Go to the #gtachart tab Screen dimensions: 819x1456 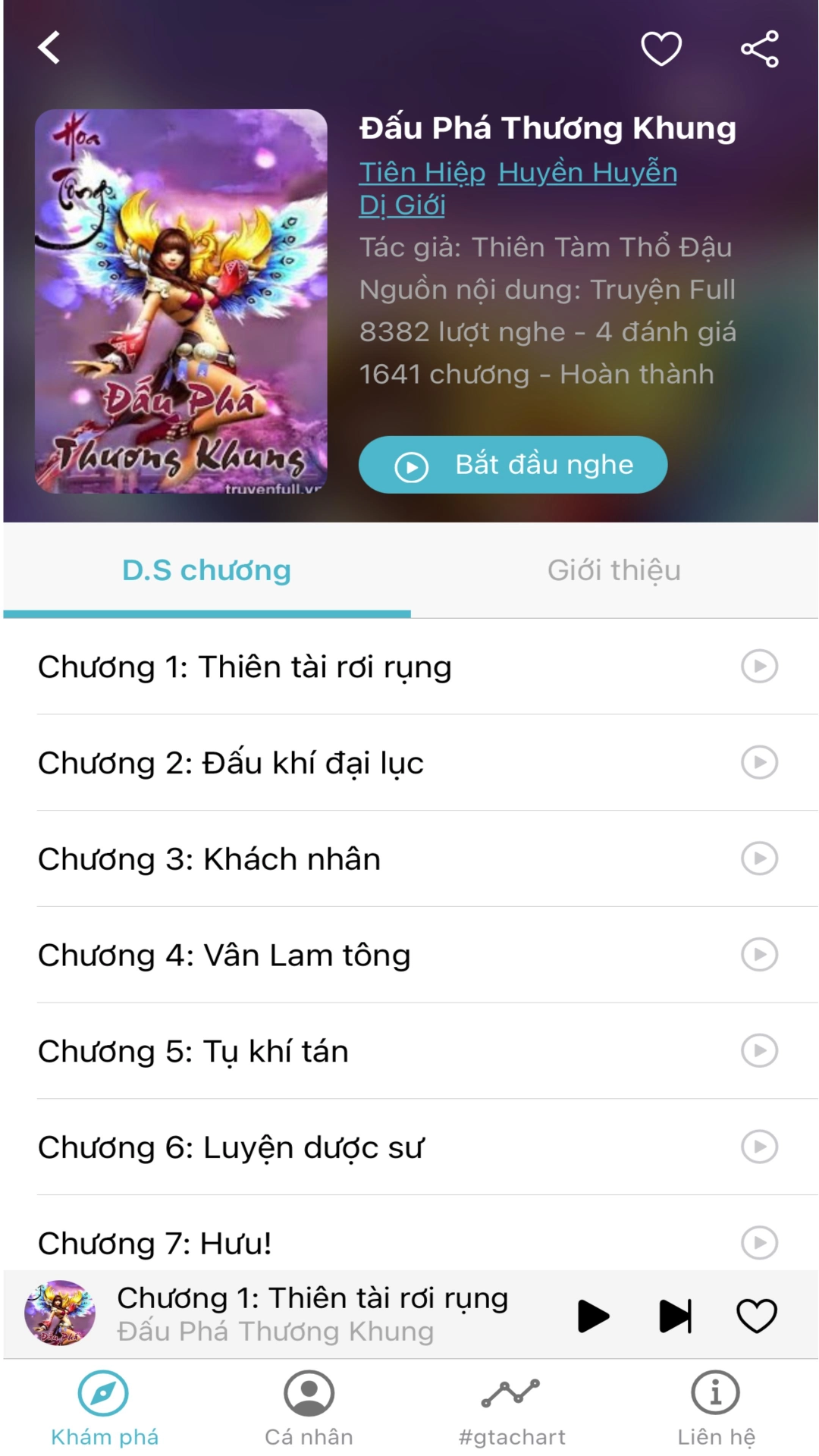point(512,1407)
